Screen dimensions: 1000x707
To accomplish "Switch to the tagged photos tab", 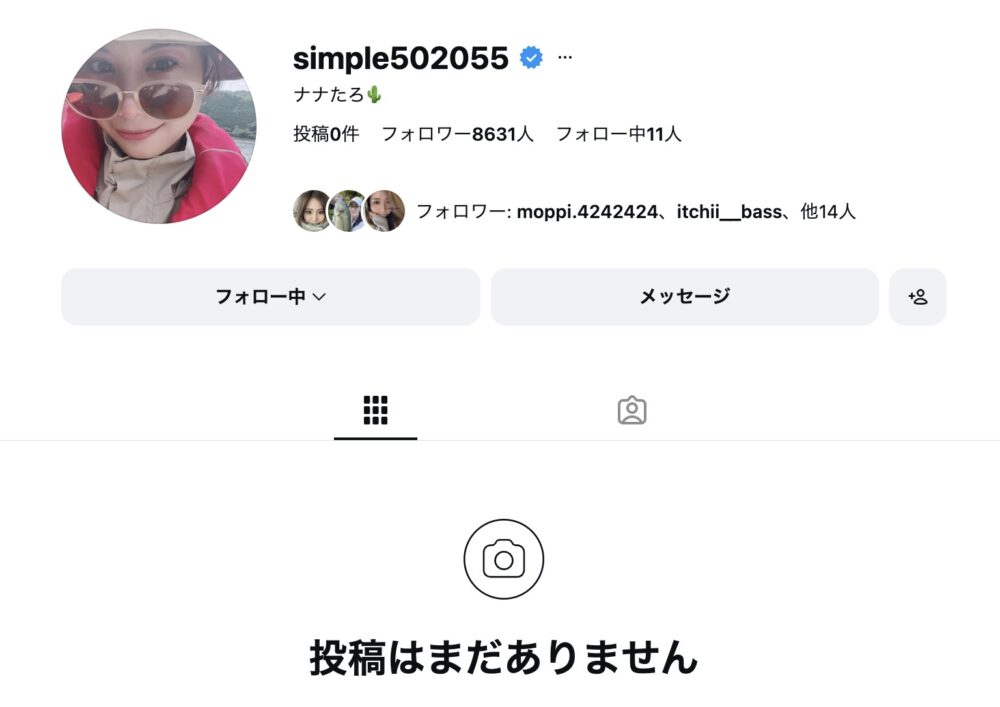I will coord(632,410).
